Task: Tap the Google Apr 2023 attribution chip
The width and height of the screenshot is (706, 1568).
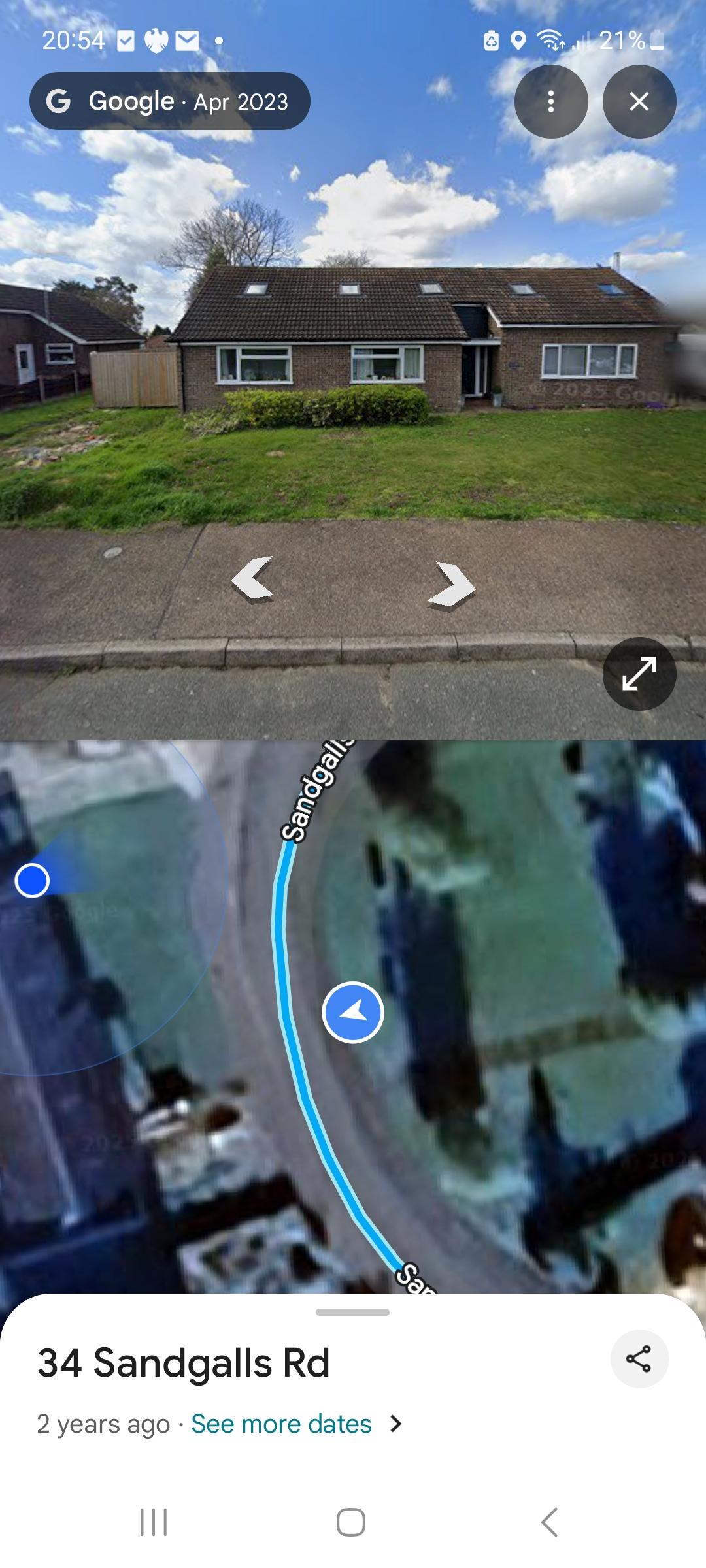Action: pos(169,101)
